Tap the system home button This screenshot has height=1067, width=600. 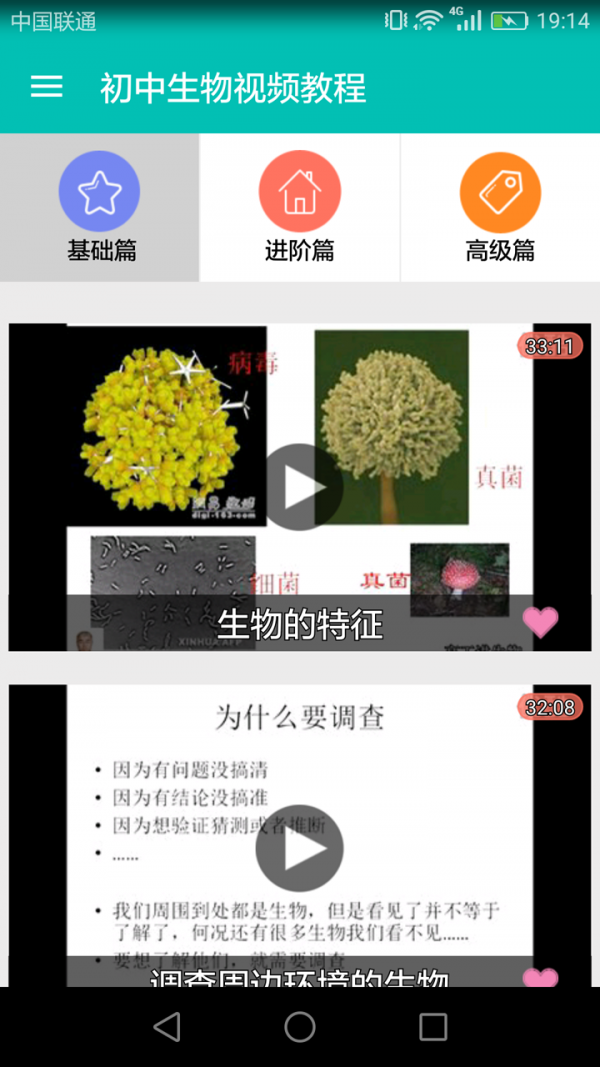pyautogui.click(x=300, y=1027)
